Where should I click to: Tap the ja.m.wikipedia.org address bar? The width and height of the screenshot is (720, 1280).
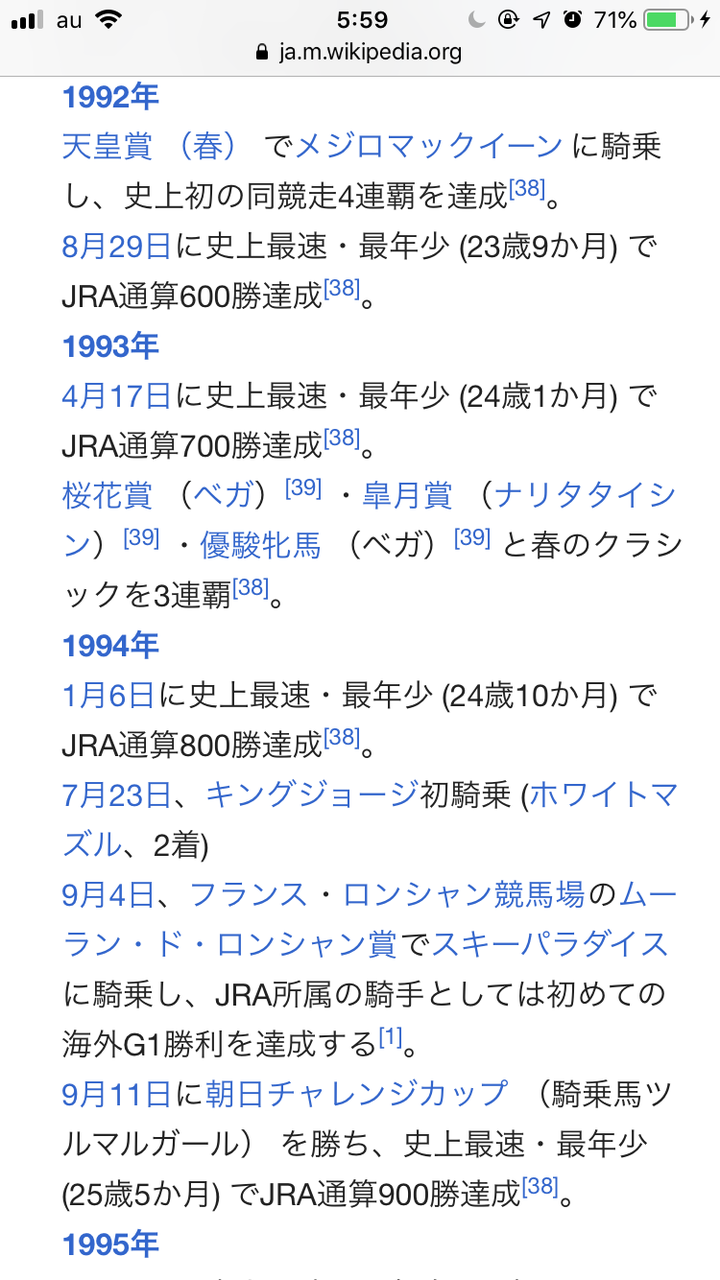pyautogui.click(x=360, y=51)
